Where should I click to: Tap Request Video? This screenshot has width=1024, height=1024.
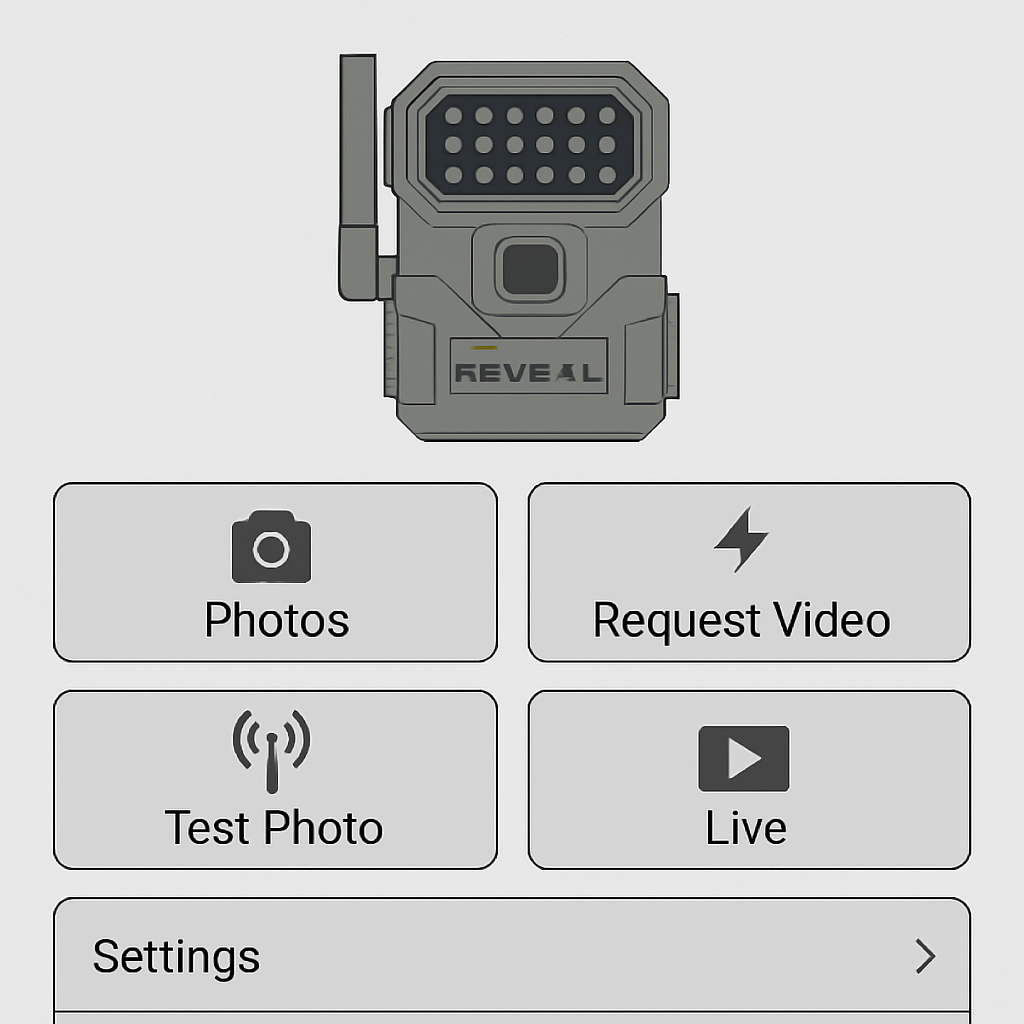(x=749, y=572)
